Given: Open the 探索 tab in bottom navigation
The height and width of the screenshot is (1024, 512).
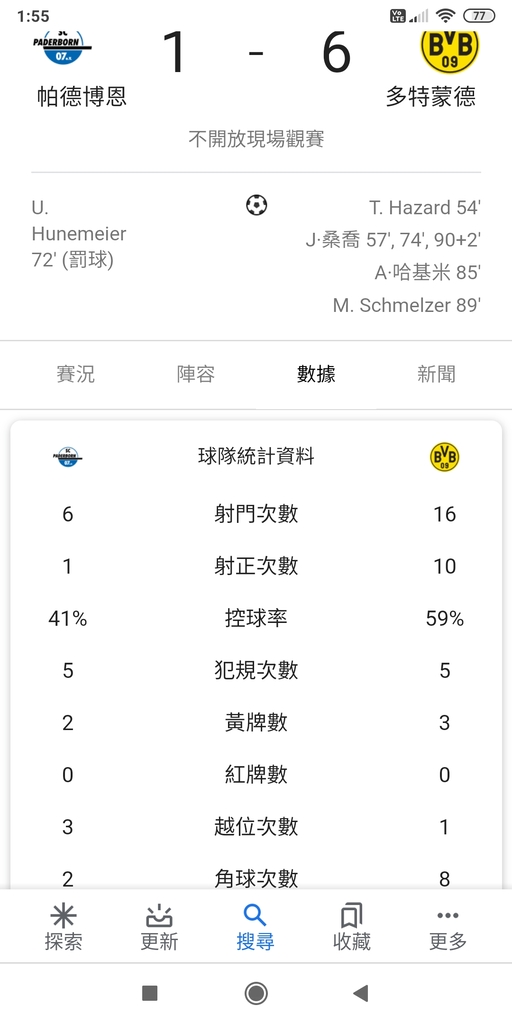Looking at the screenshot, I should [x=63, y=927].
